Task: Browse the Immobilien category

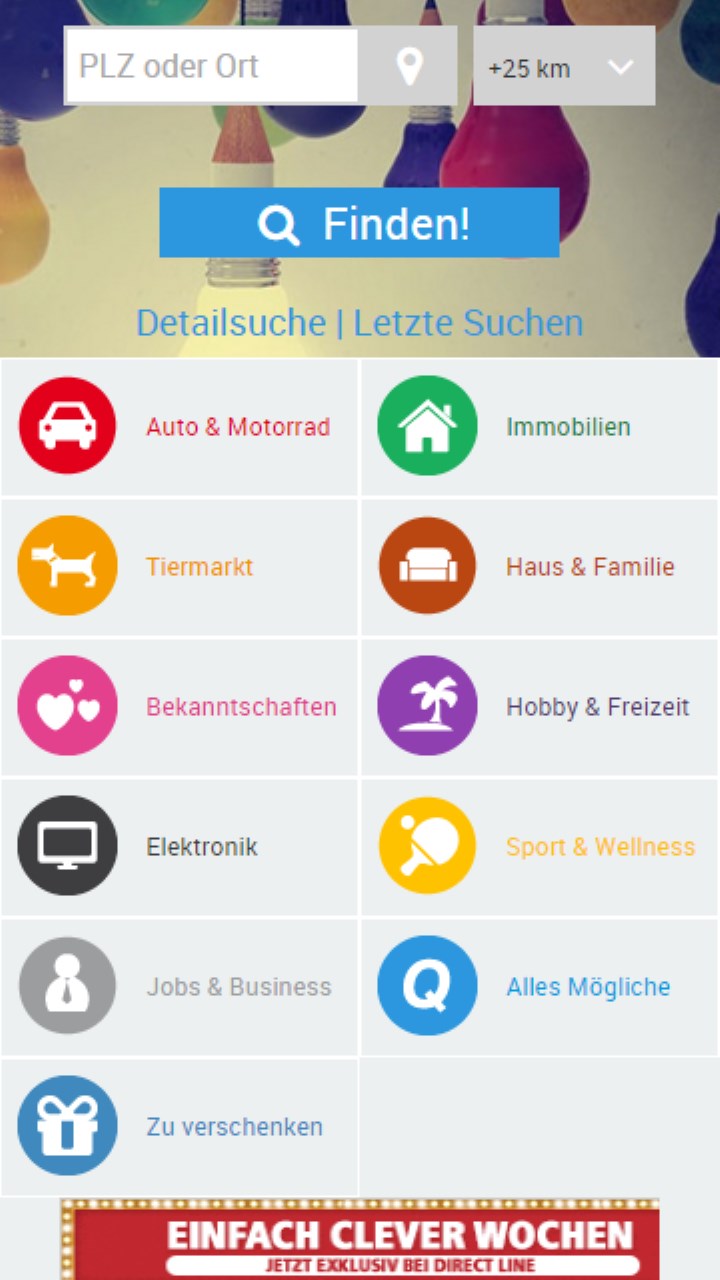Action: tap(539, 427)
